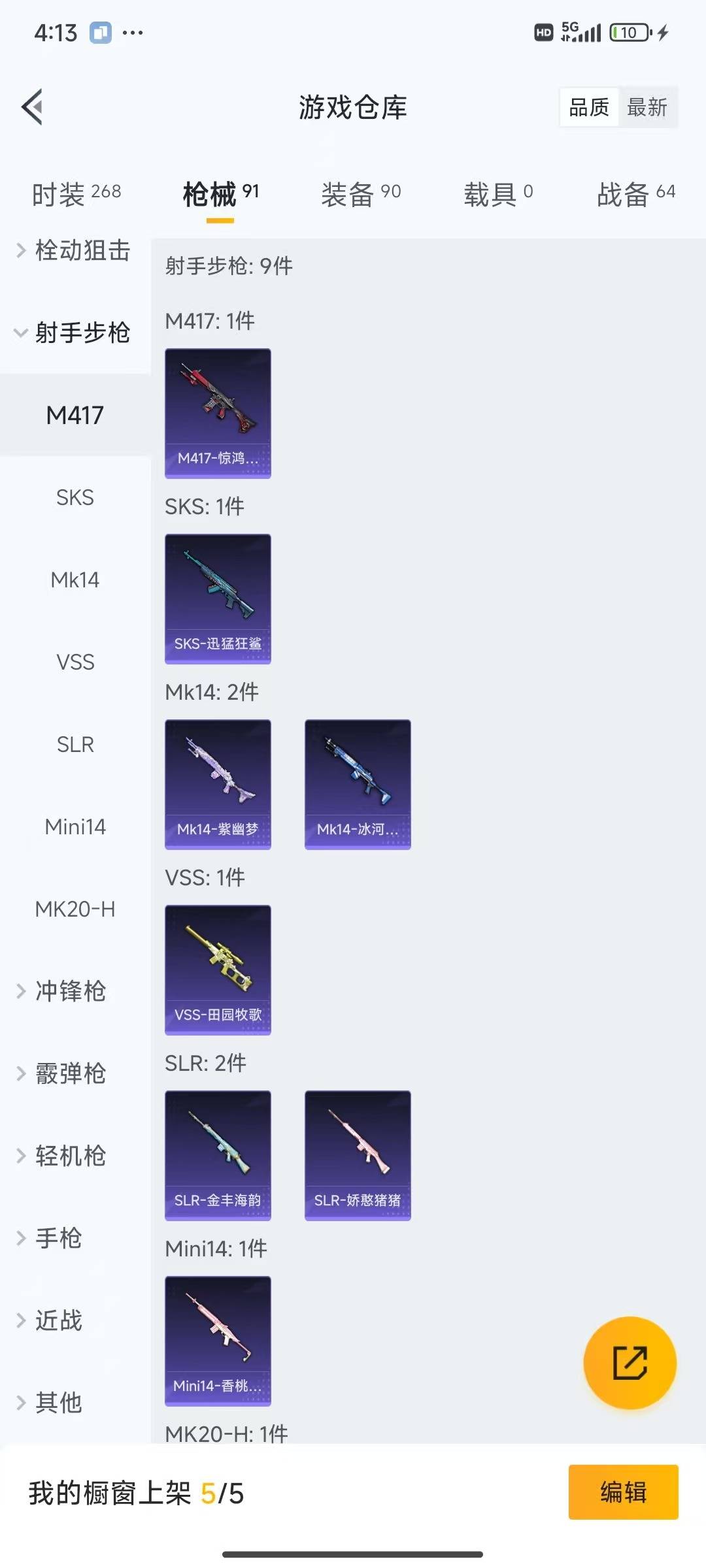Switch to the 装备 tab
706x1568 pixels.
tap(361, 194)
